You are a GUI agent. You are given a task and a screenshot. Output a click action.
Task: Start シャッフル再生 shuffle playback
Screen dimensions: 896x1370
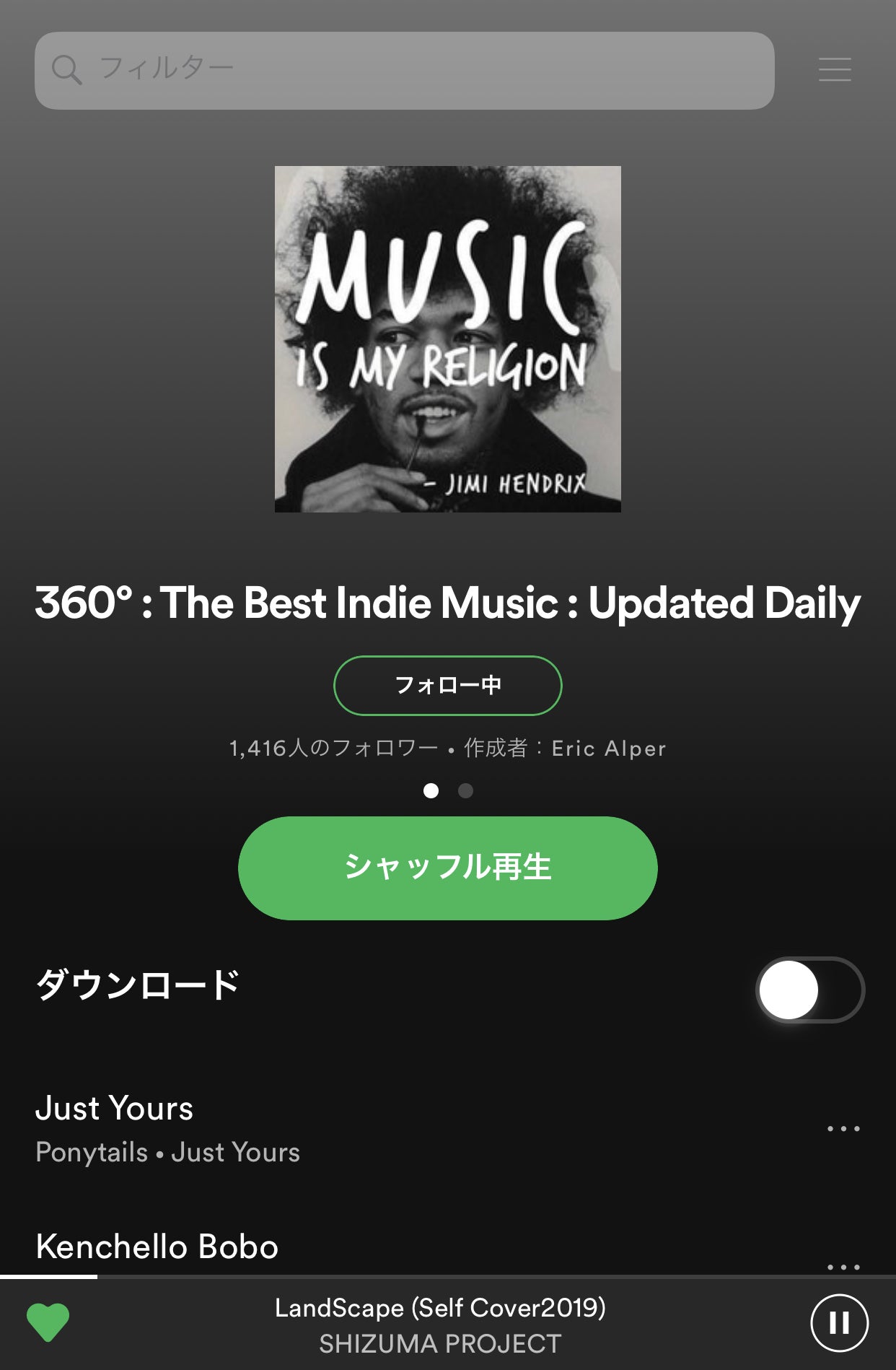click(x=447, y=868)
